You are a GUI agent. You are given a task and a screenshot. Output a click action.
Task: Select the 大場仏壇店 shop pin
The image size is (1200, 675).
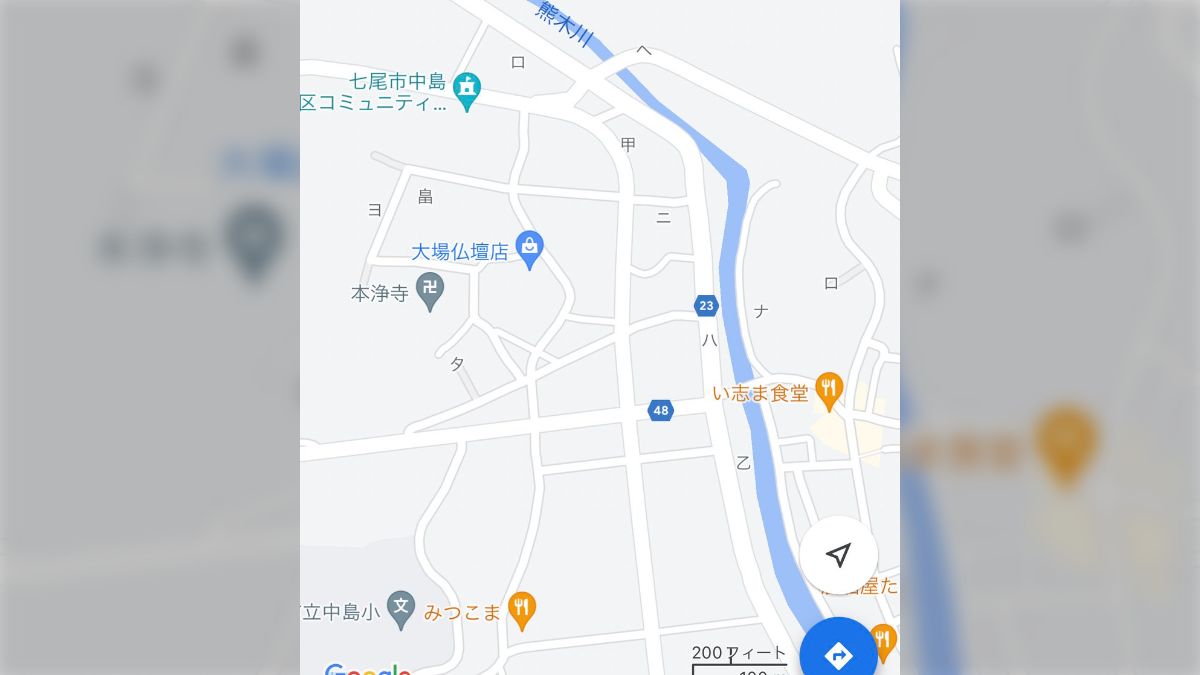529,247
